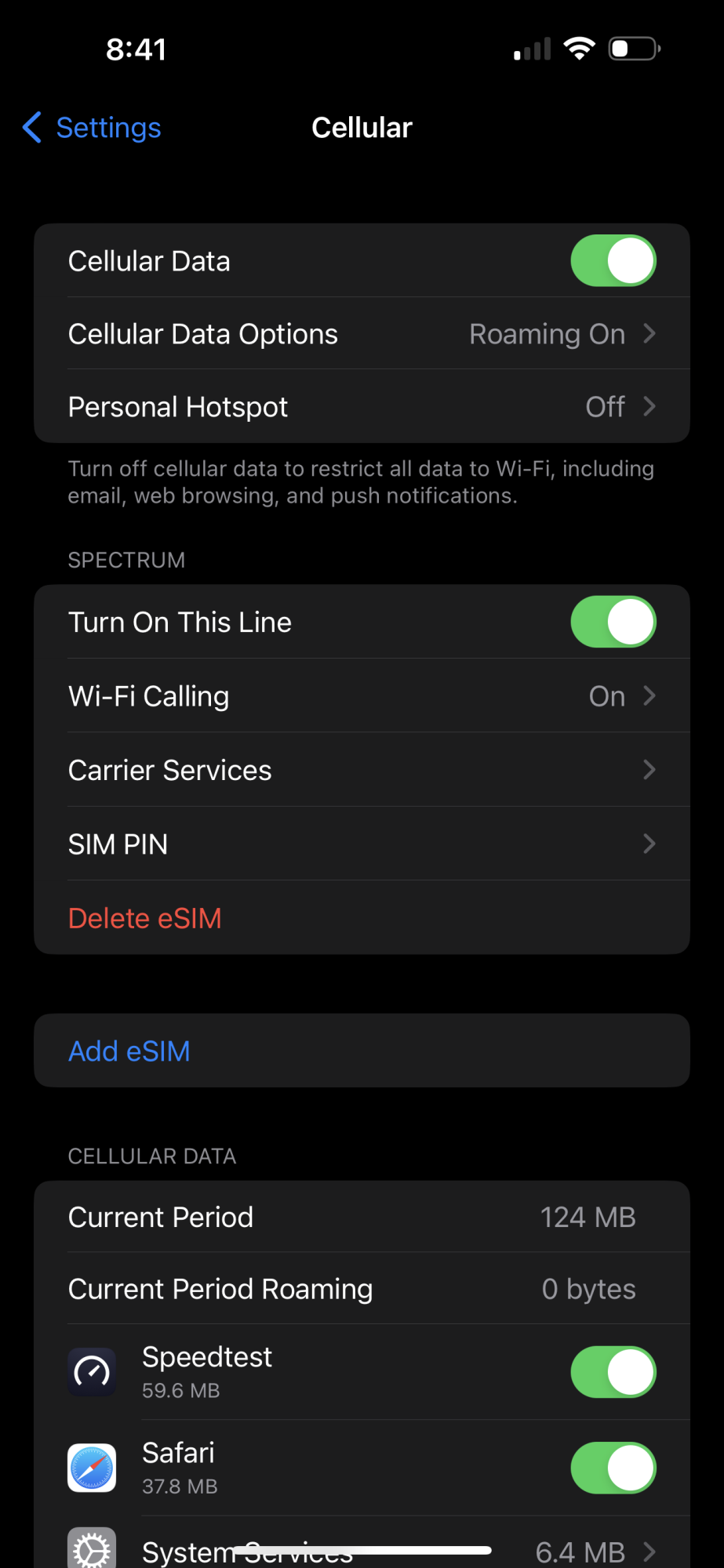Open Carrier Services
This screenshot has height=1568, width=724.
pyautogui.click(x=362, y=770)
